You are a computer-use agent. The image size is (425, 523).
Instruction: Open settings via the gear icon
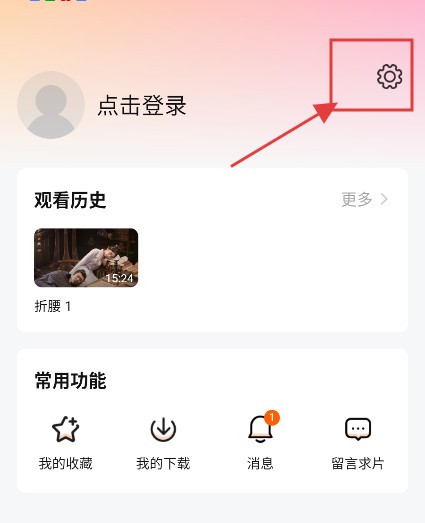coord(389,76)
